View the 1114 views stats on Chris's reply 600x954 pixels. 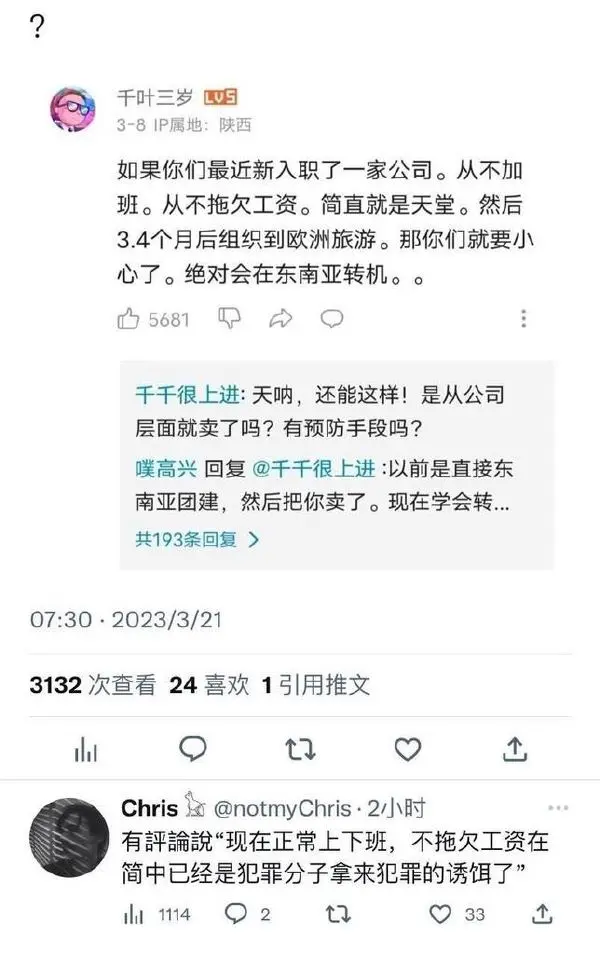coord(156,914)
